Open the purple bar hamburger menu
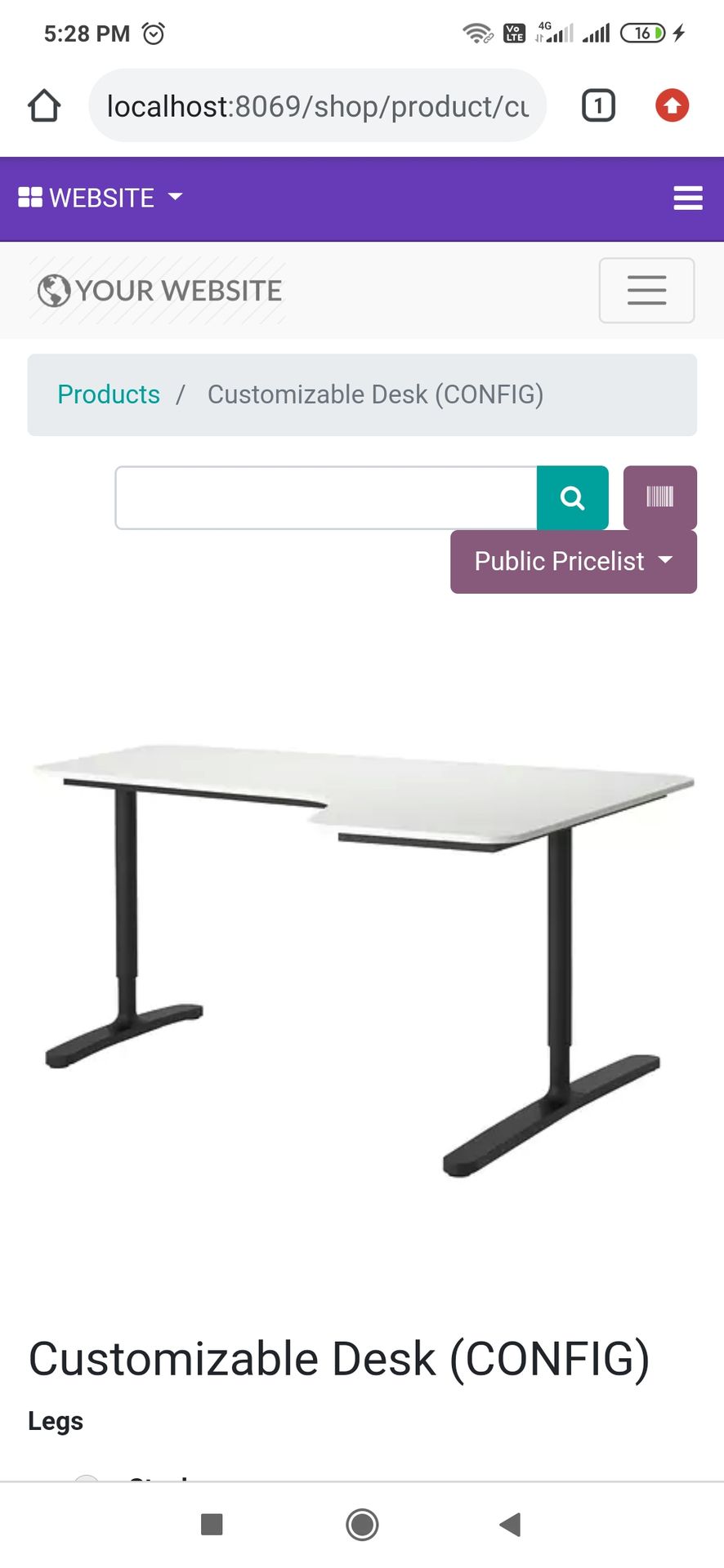724x1568 pixels. click(687, 198)
